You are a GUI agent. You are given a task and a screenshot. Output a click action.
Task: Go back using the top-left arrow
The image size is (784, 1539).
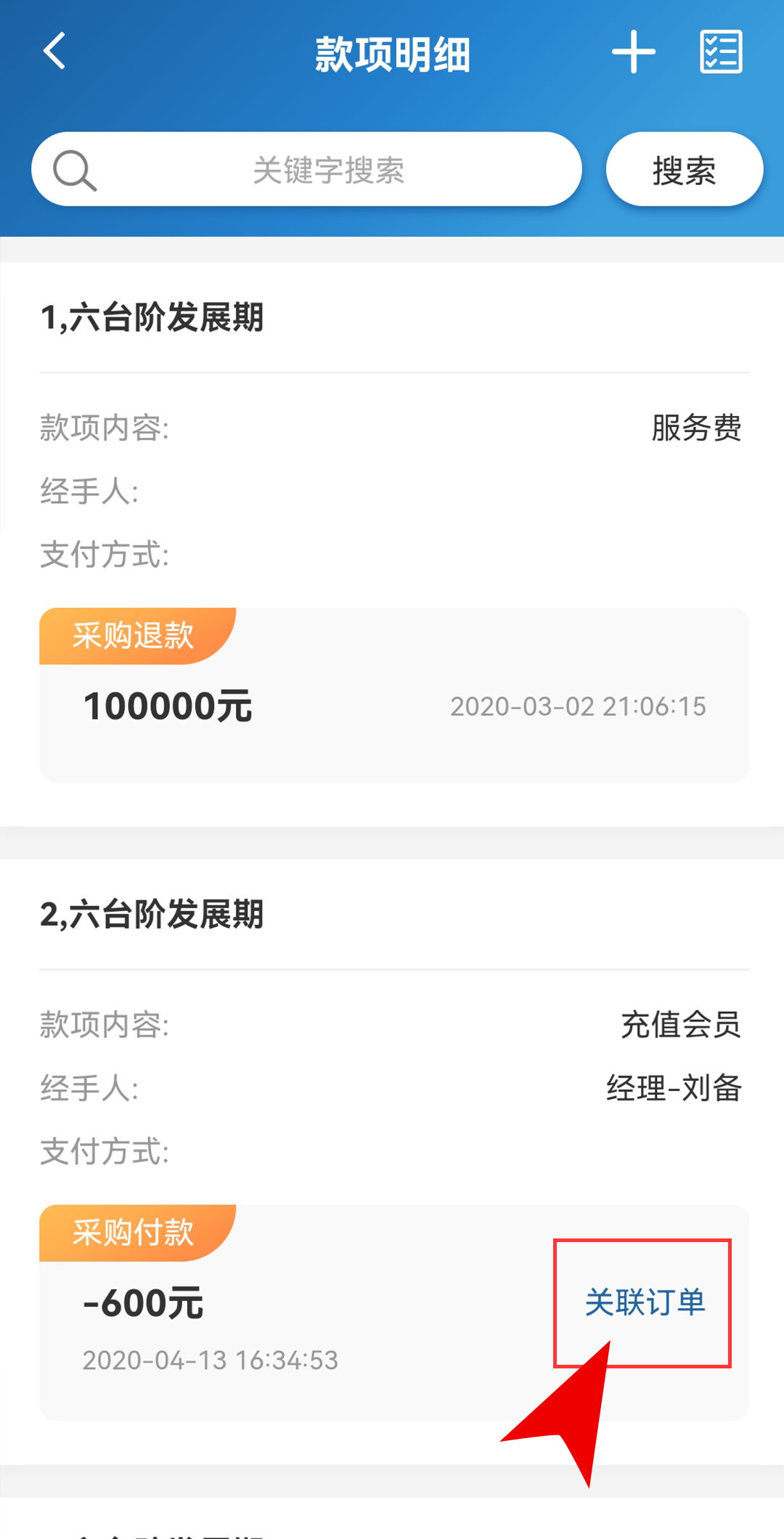point(54,51)
